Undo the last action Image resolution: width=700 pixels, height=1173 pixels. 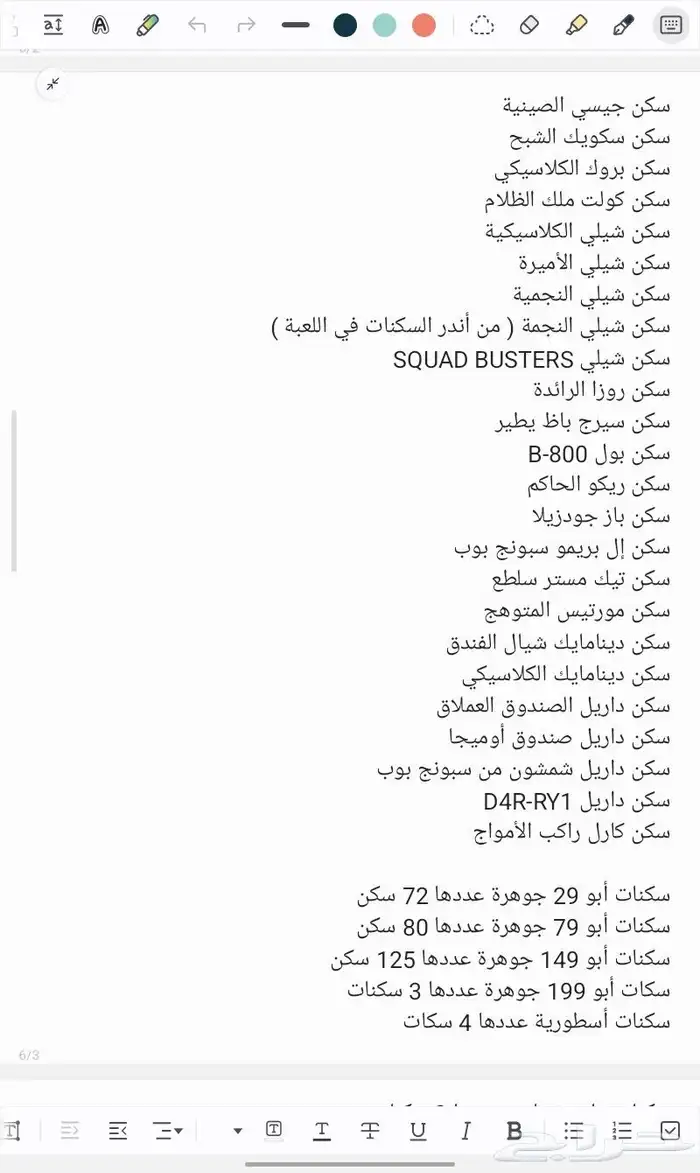[x=197, y=25]
